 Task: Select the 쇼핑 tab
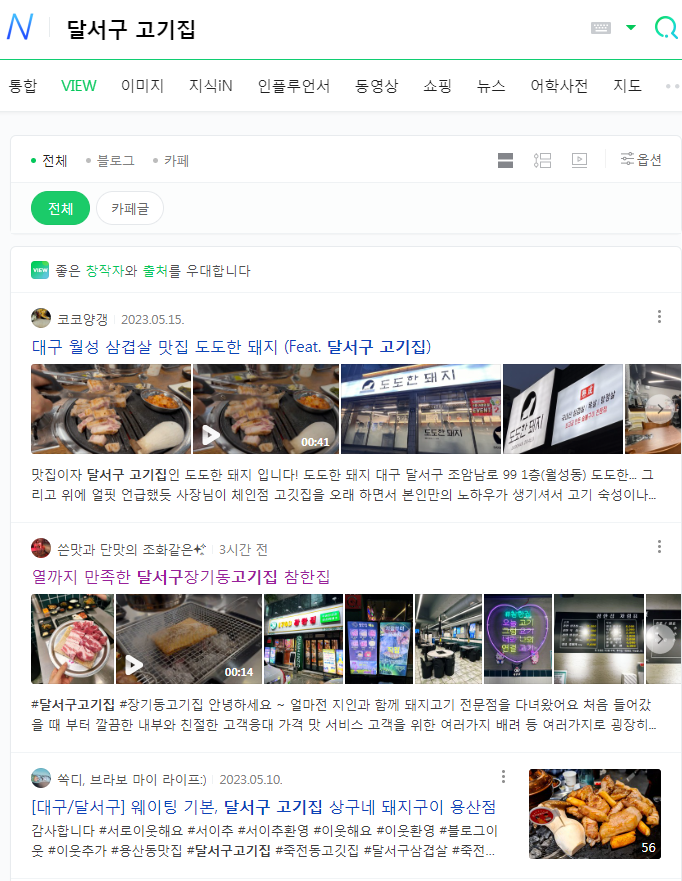pyautogui.click(x=437, y=86)
